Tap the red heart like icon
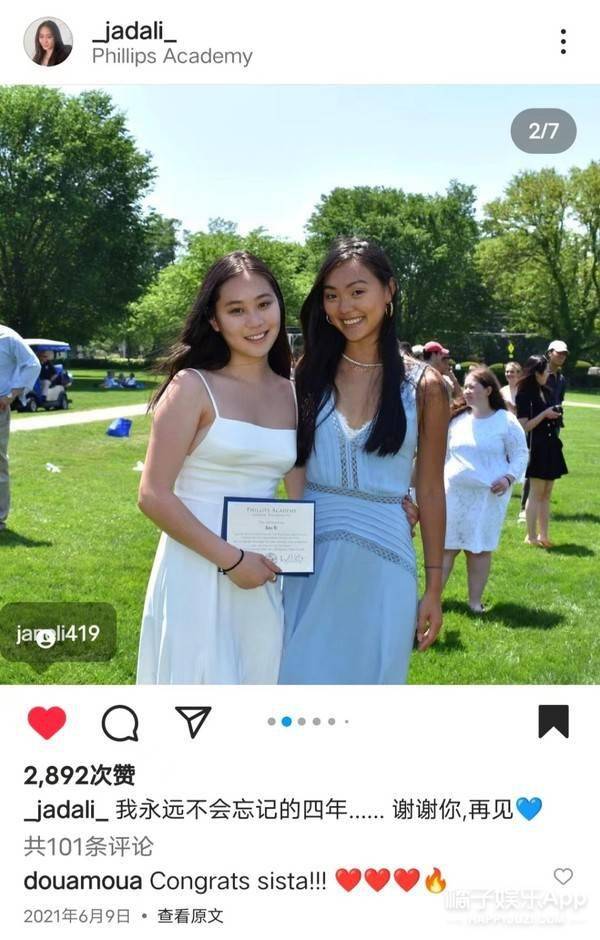The width and height of the screenshot is (600, 940). coord(46,722)
